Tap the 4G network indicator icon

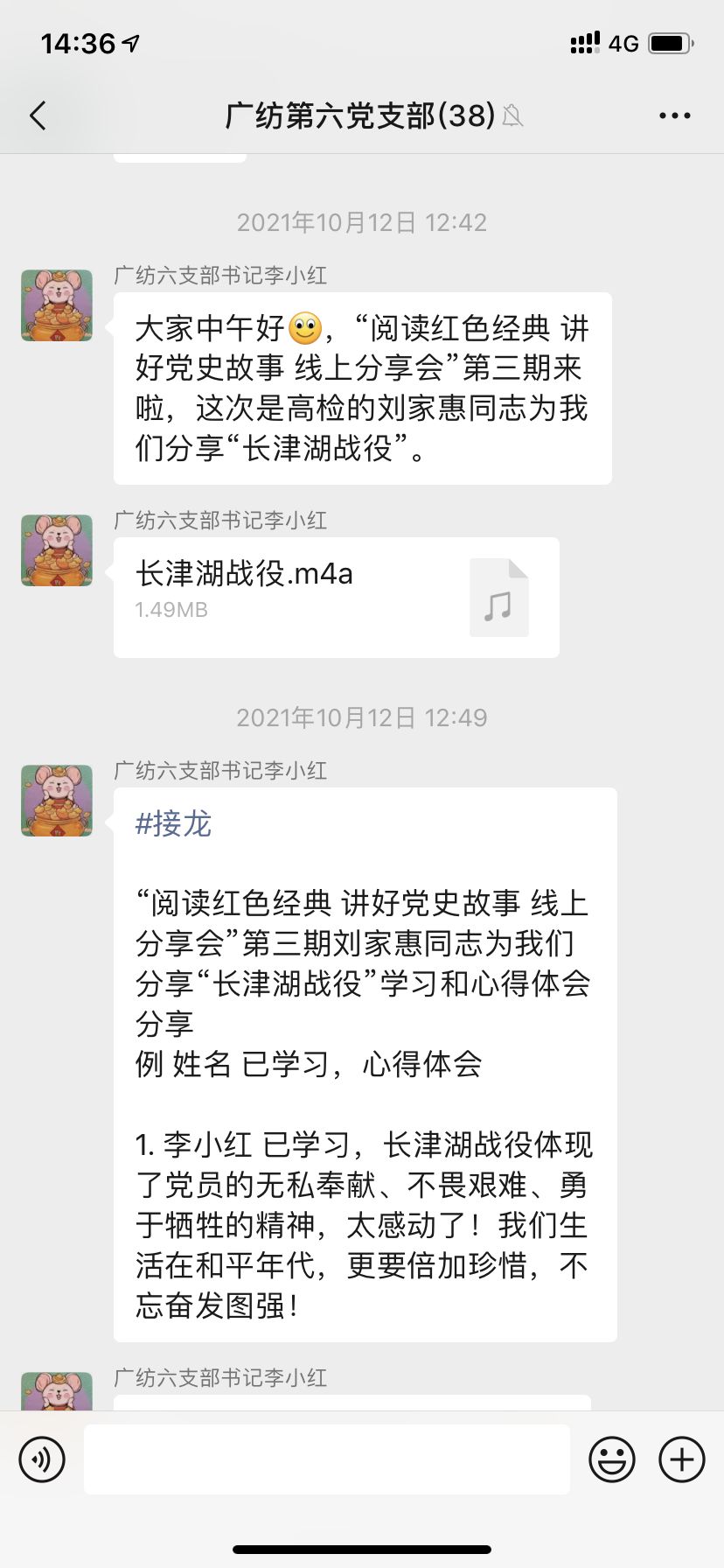click(623, 43)
